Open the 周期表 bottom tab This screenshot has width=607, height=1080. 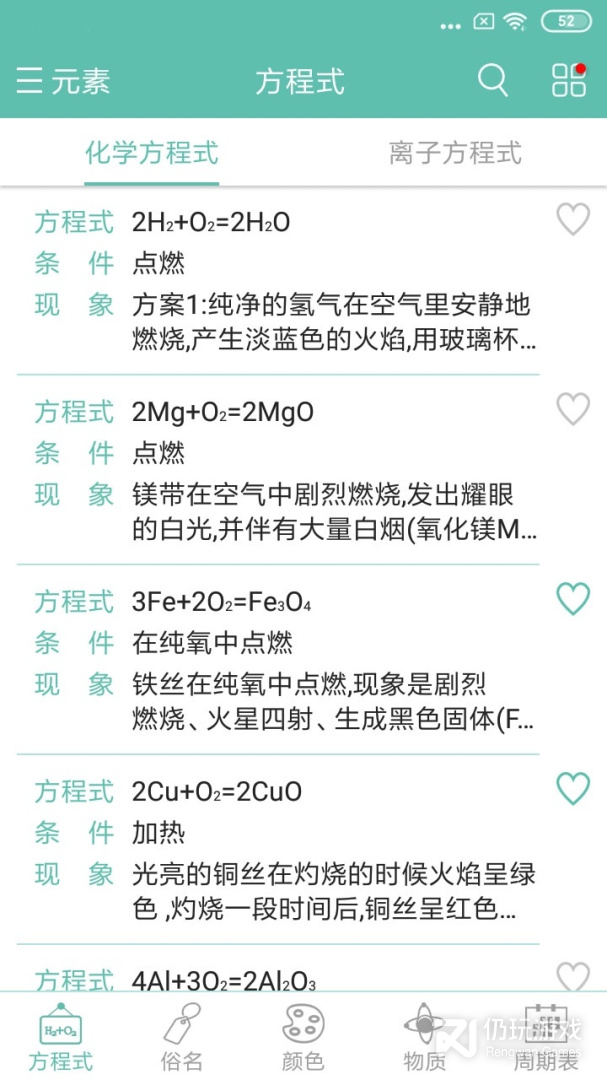pyautogui.click(x=545, y=1037)
